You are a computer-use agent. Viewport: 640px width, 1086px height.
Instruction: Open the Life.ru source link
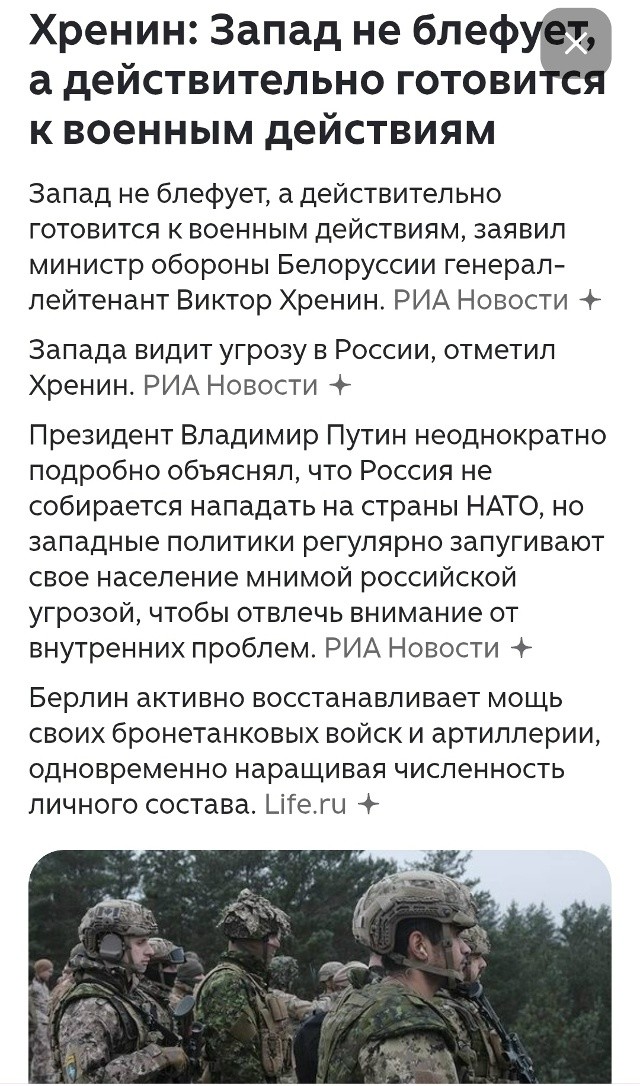[322, 805]
